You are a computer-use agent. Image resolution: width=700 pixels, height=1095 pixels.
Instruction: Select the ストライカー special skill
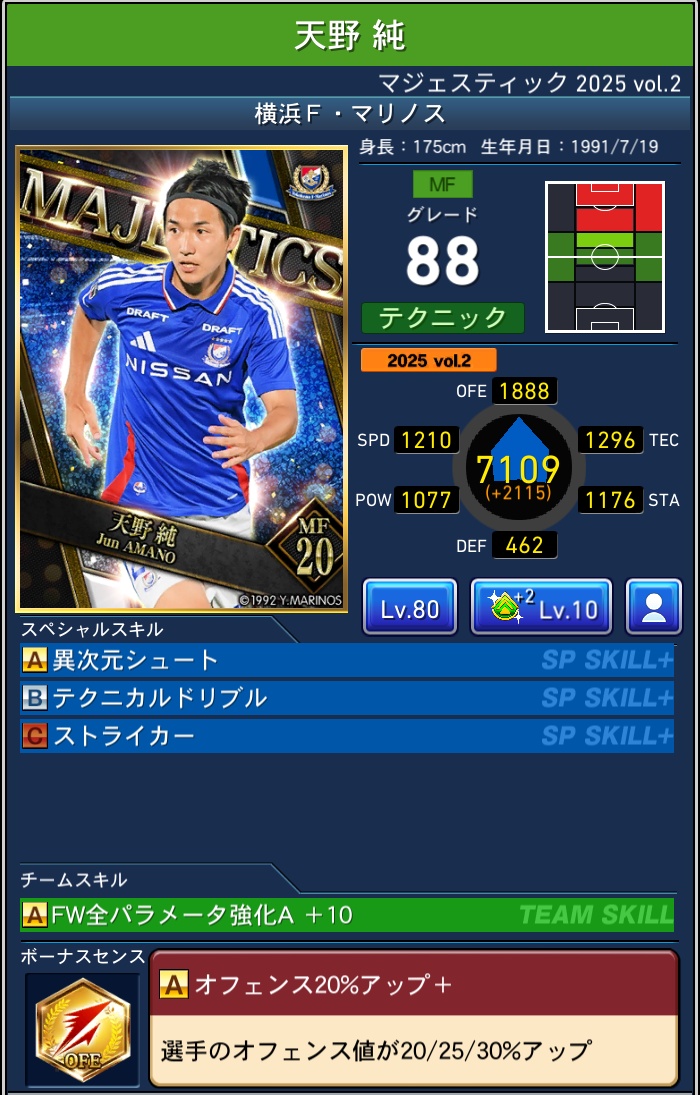pyautogui.click(x=346, y=736)
